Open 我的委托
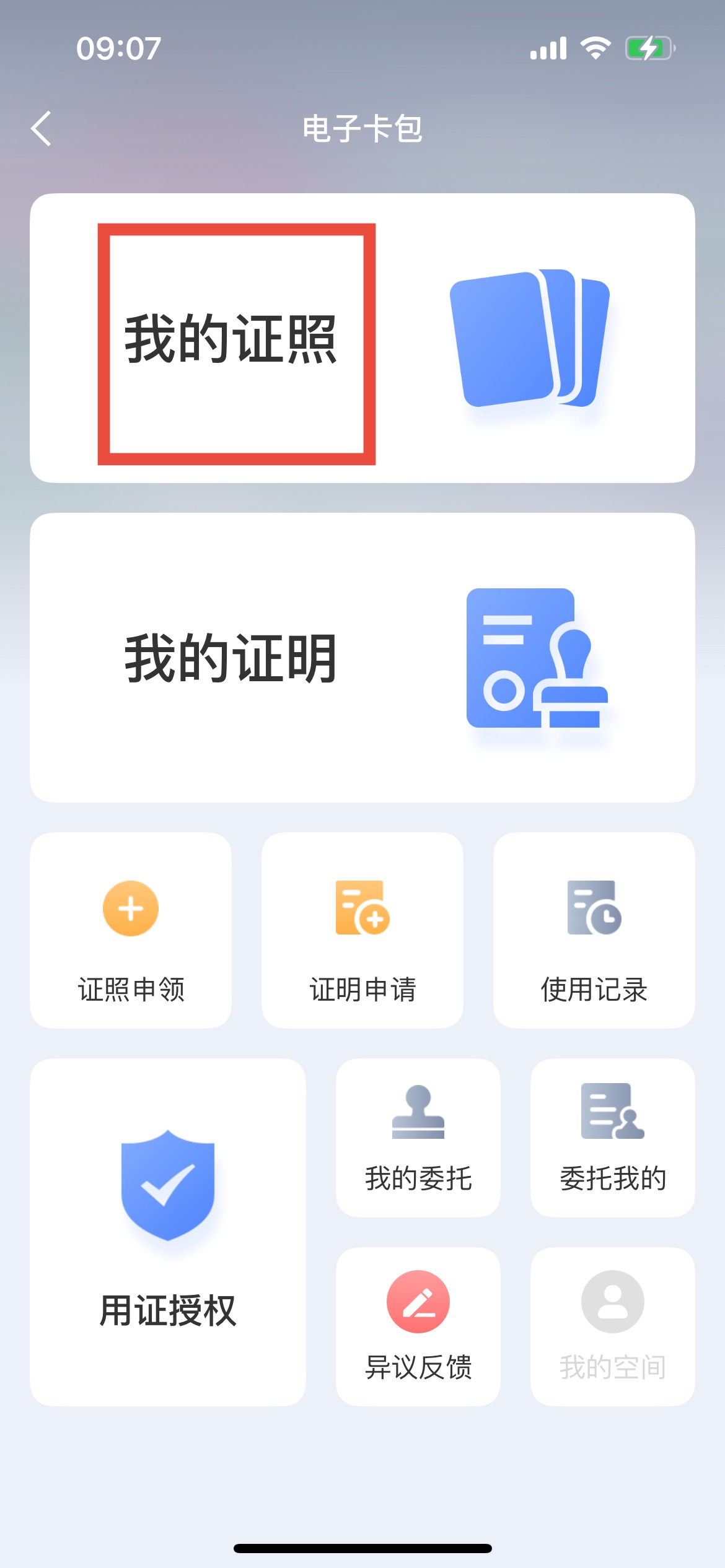Image resolution: width=725 pixels, height=1568 pixels. pos(418,1138)
